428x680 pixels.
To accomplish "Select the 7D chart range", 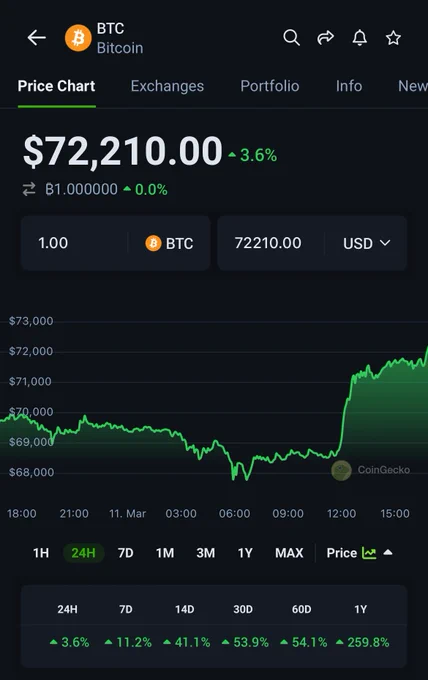I will [125, 553].
